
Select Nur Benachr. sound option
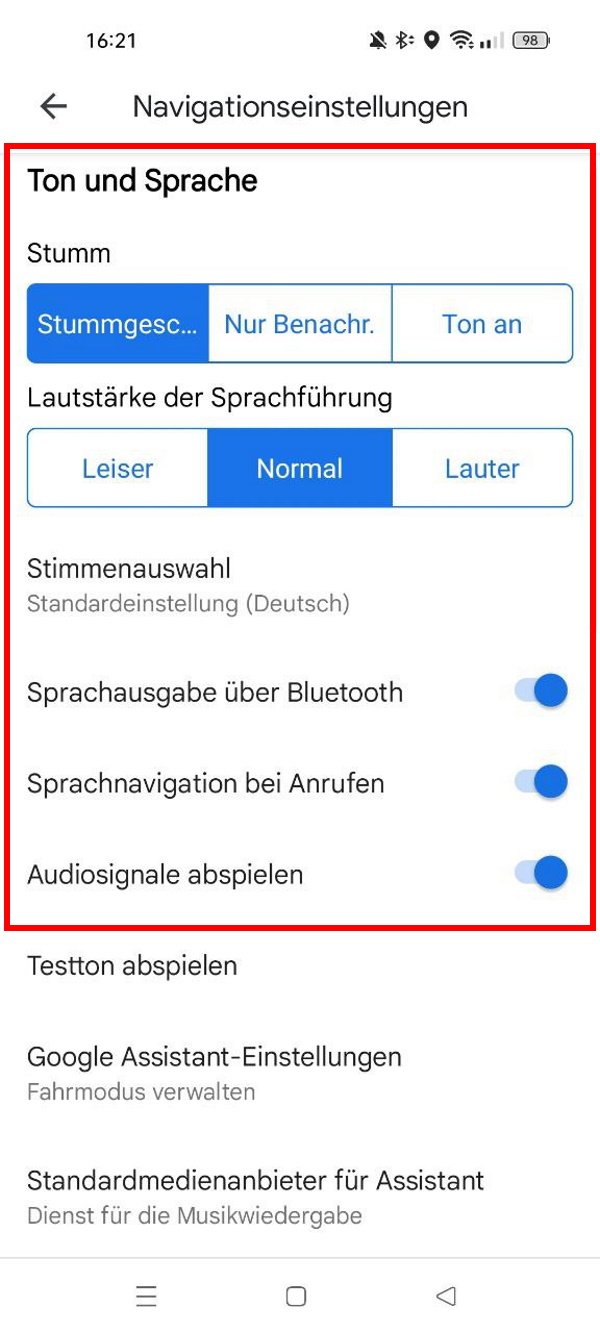pyautogui.click(x=300, y=324)
